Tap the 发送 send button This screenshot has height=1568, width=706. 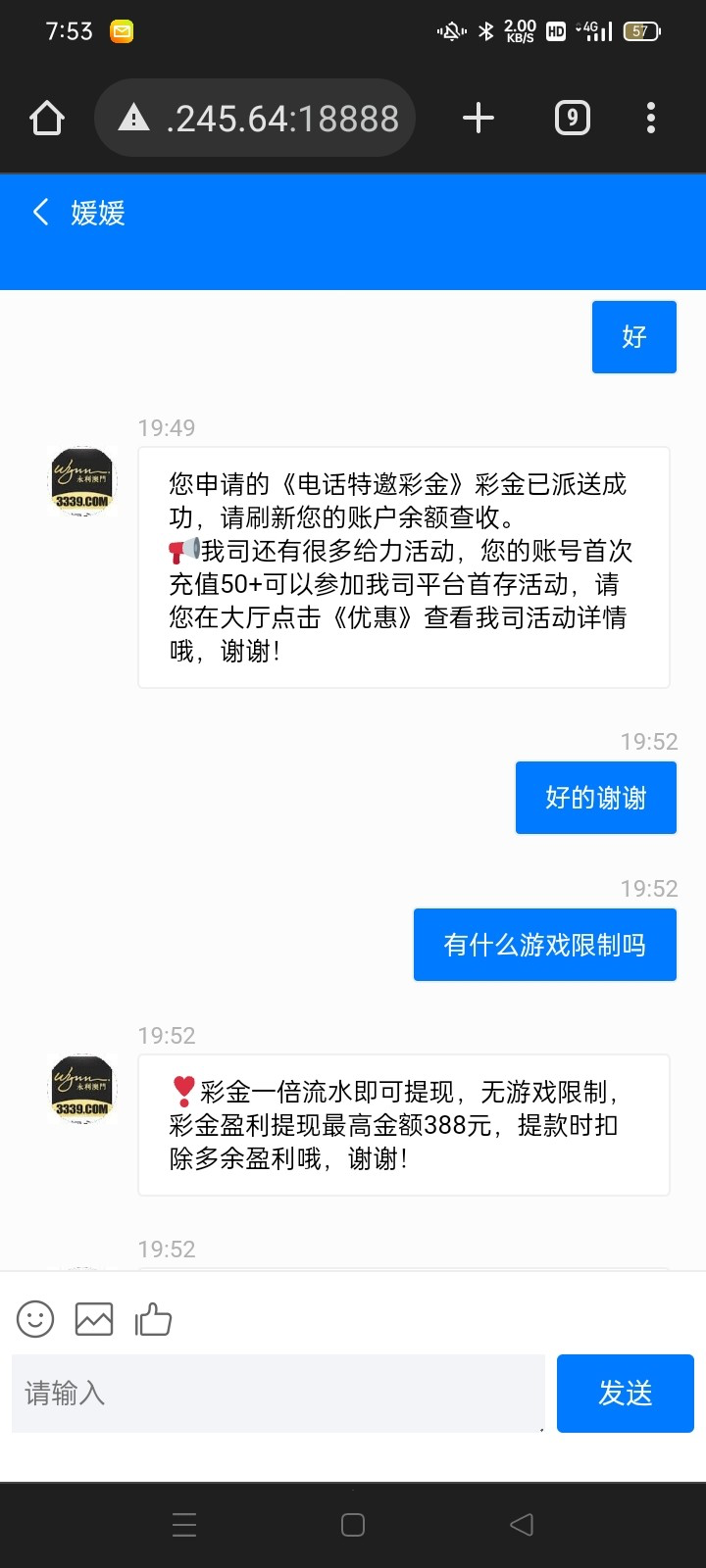[626, 1394]
